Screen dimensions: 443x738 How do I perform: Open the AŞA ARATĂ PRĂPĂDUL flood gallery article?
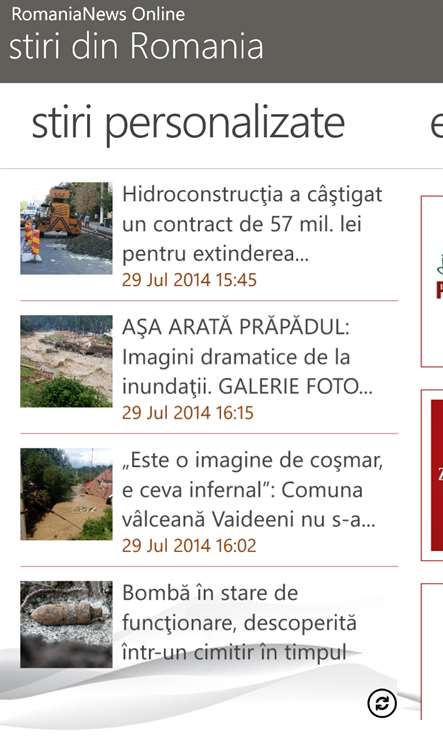209,369
